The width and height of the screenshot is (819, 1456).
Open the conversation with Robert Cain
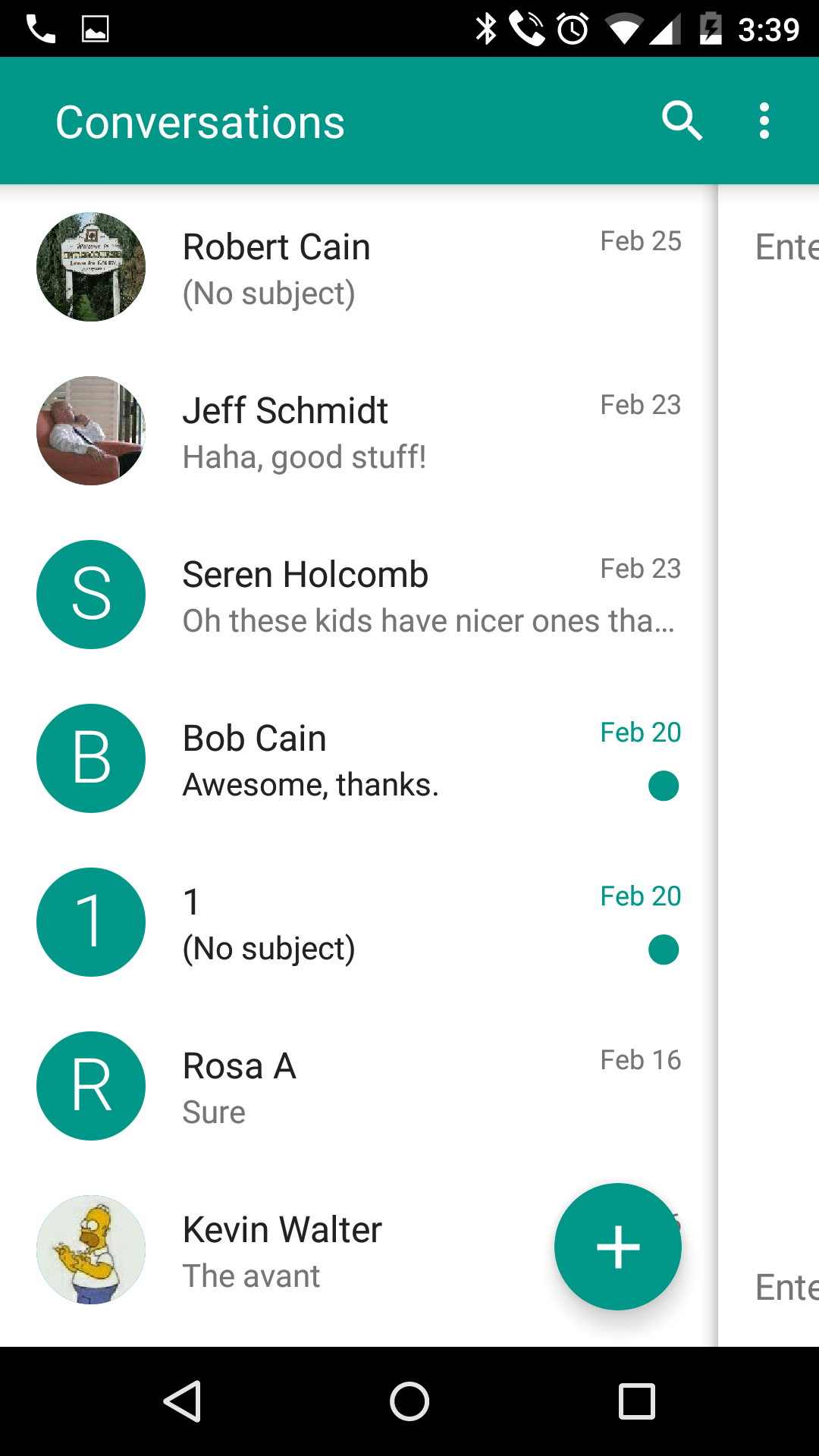(x=359, y=267)
